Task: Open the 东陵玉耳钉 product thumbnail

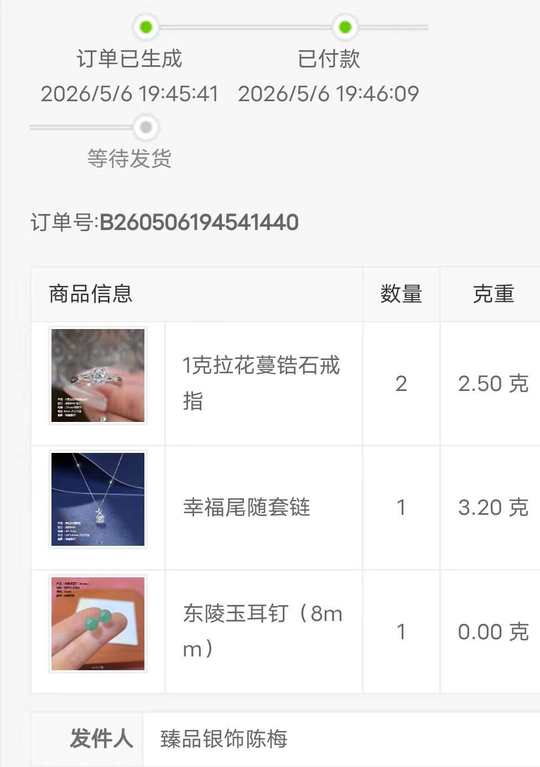Action: click(x=98, y=623)
